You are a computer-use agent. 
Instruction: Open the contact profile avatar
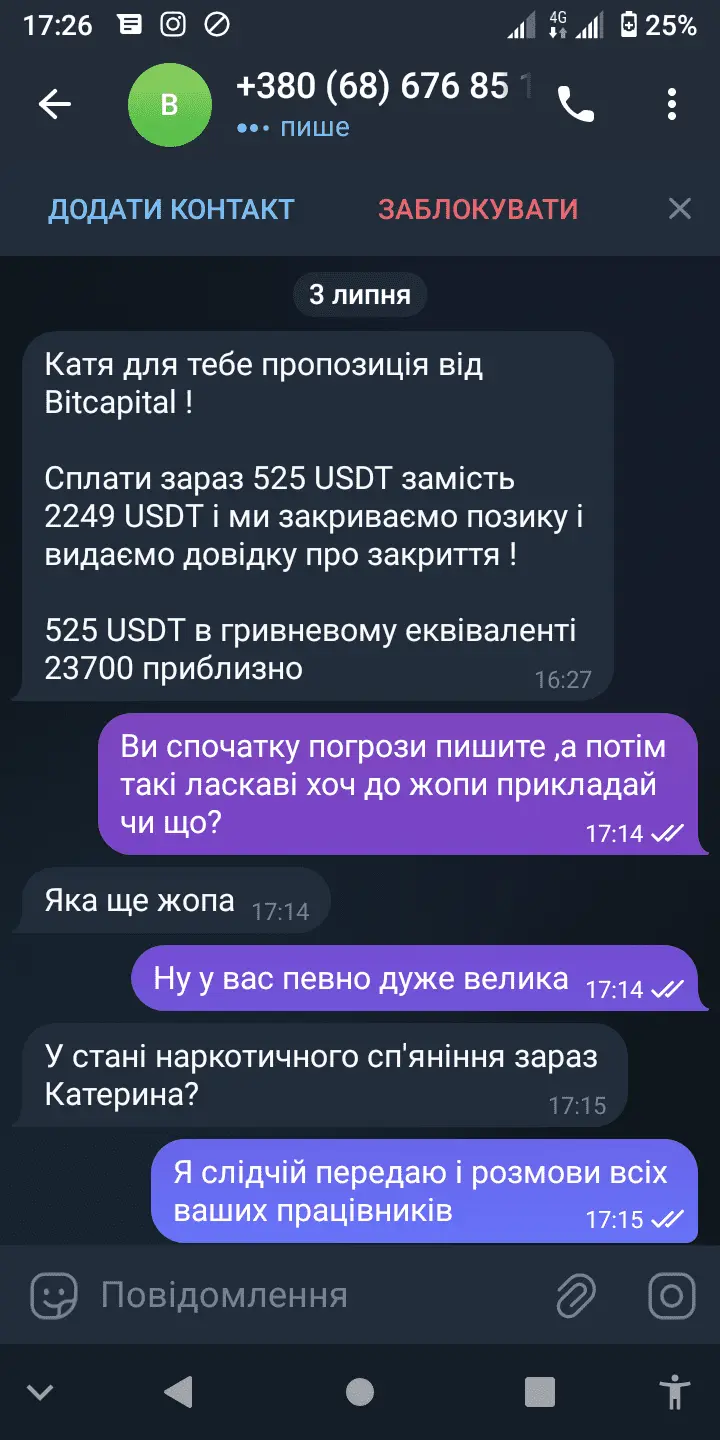pyautogui.click(x=169, y=104)
